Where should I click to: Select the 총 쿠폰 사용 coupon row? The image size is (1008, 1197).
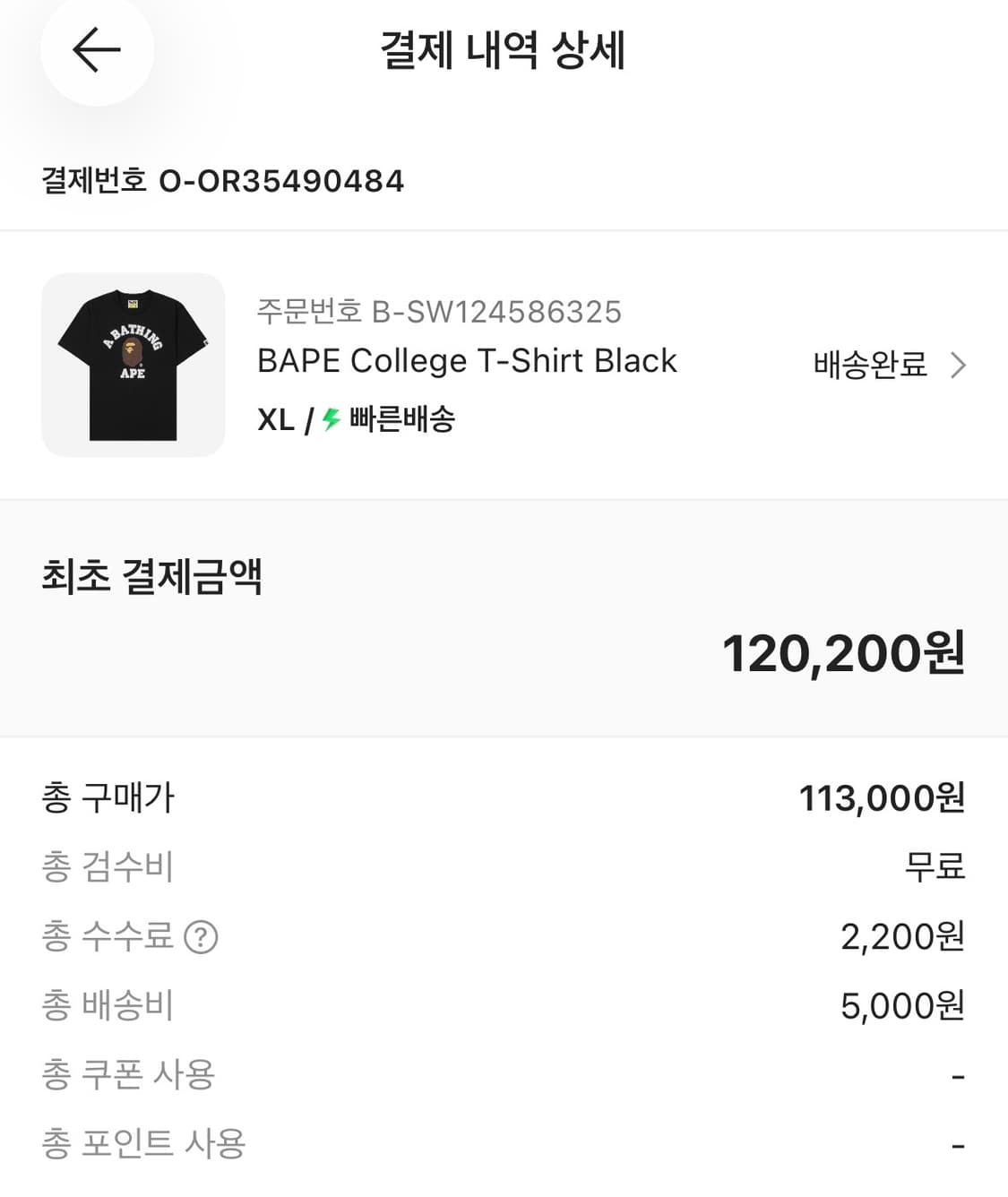pos(127,1074)
